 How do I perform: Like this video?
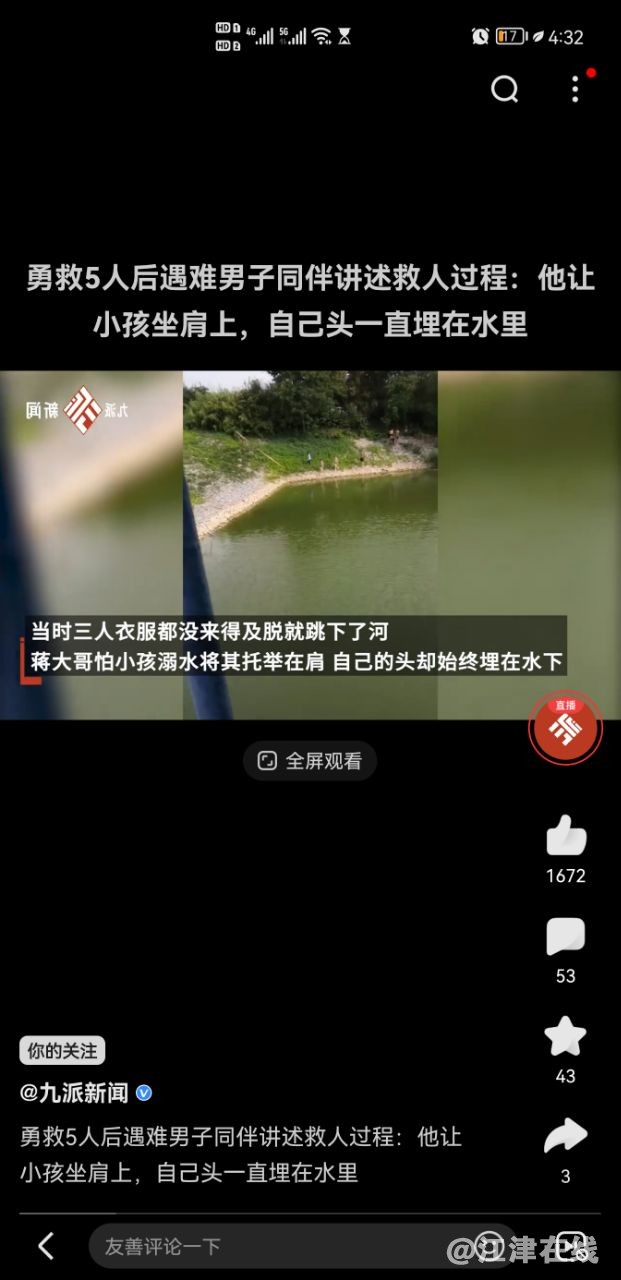566,837
